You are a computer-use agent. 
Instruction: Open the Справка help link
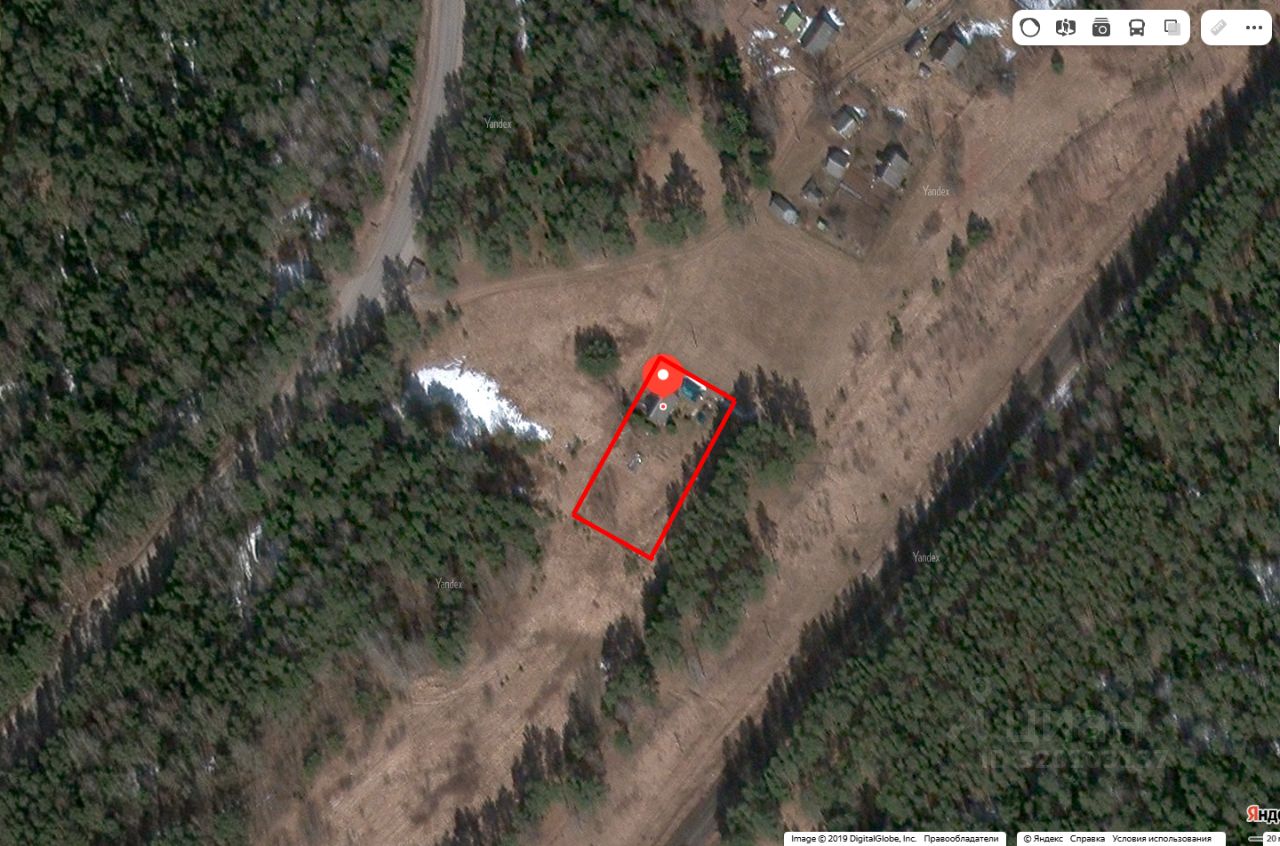[1087, 839]
